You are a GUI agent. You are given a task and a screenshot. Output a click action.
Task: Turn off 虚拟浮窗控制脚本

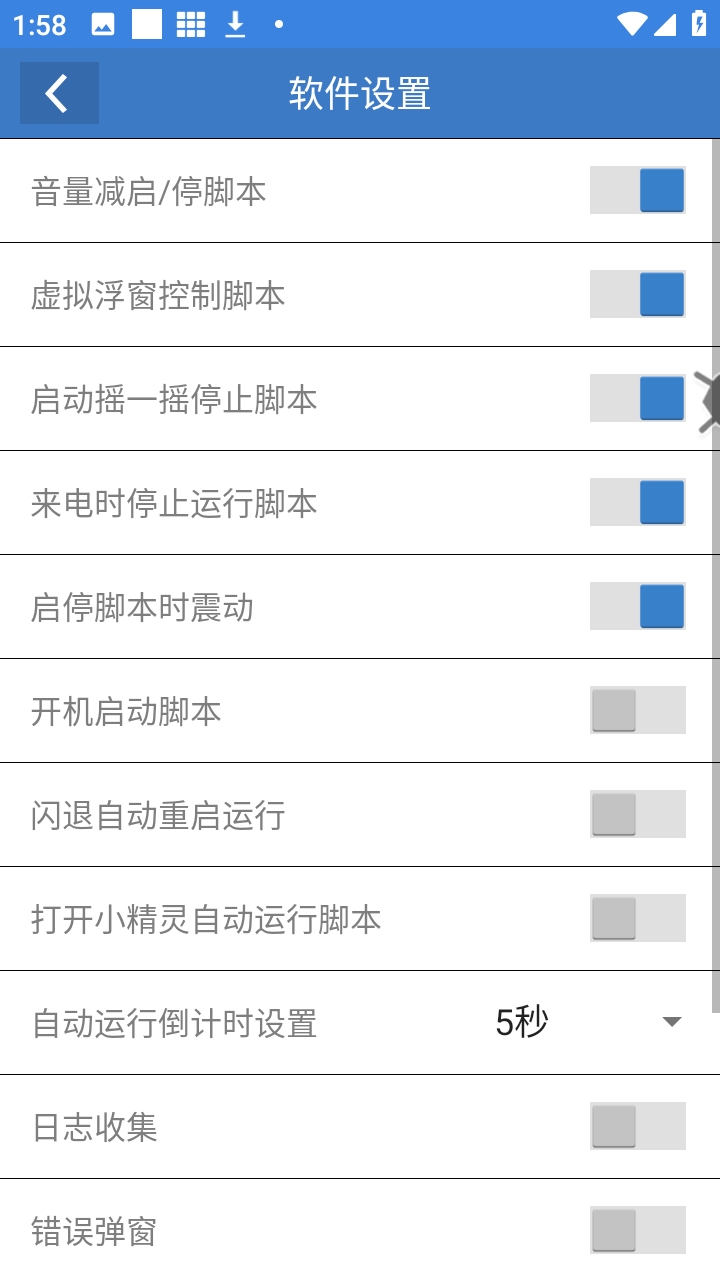pos(637,294)
